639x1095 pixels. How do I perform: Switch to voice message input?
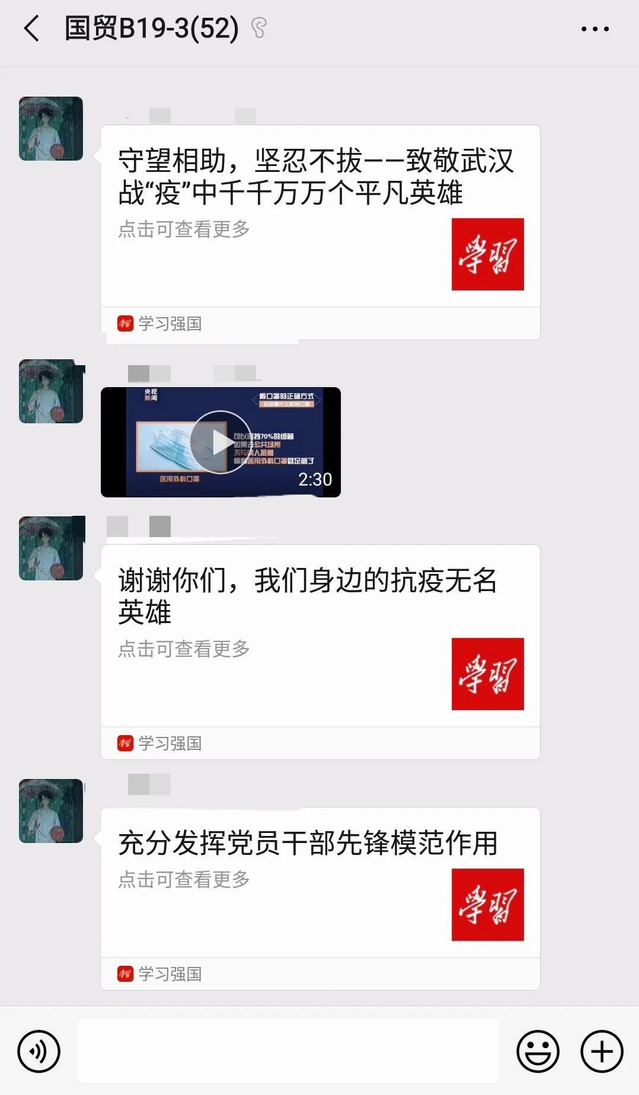[39, 1051]
